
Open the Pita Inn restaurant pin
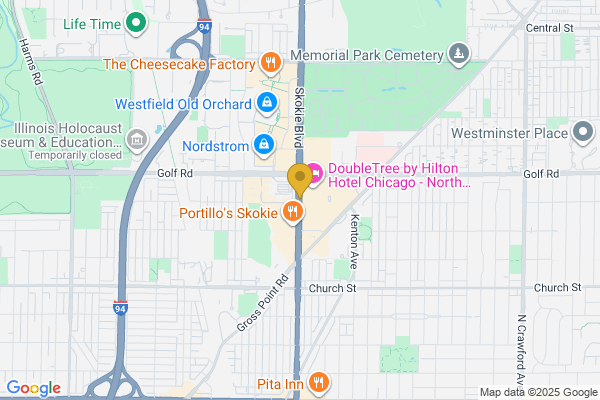319,381
